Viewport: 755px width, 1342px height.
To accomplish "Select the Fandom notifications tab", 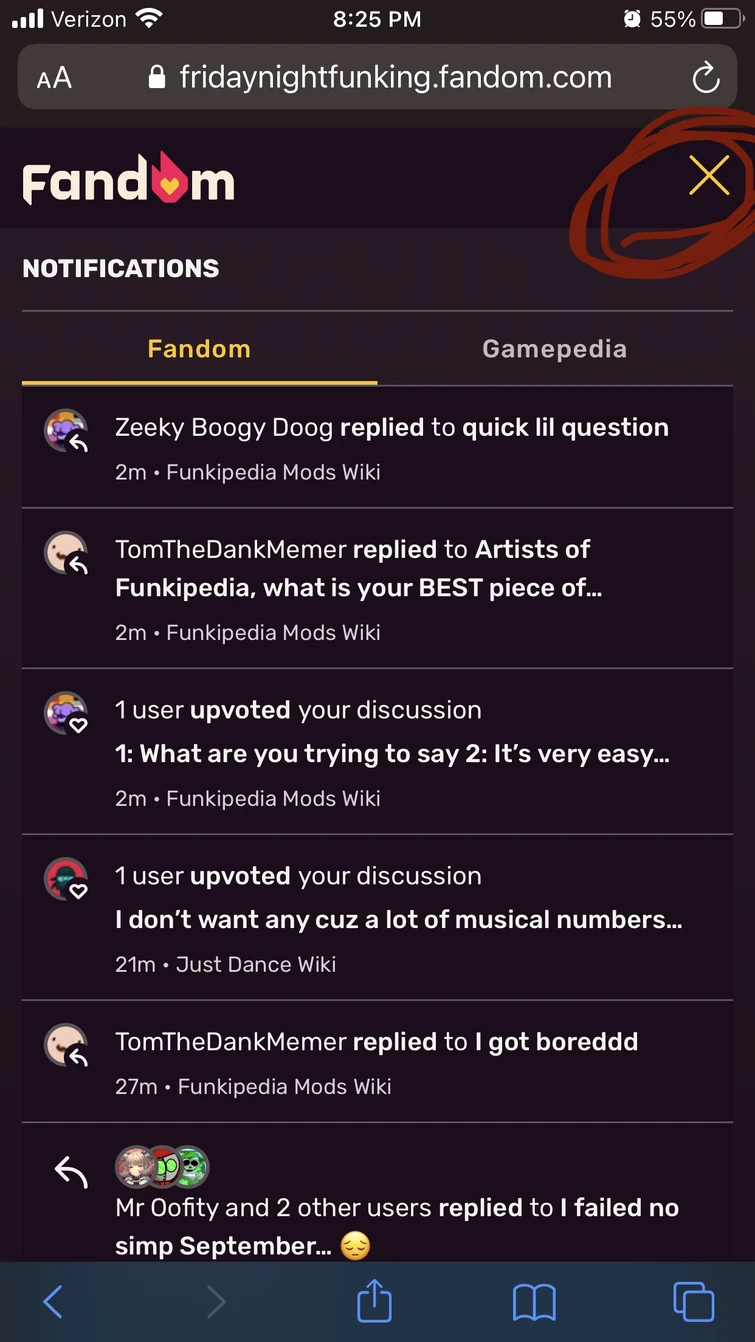I will pyautogui.click(x=198, y=349).
